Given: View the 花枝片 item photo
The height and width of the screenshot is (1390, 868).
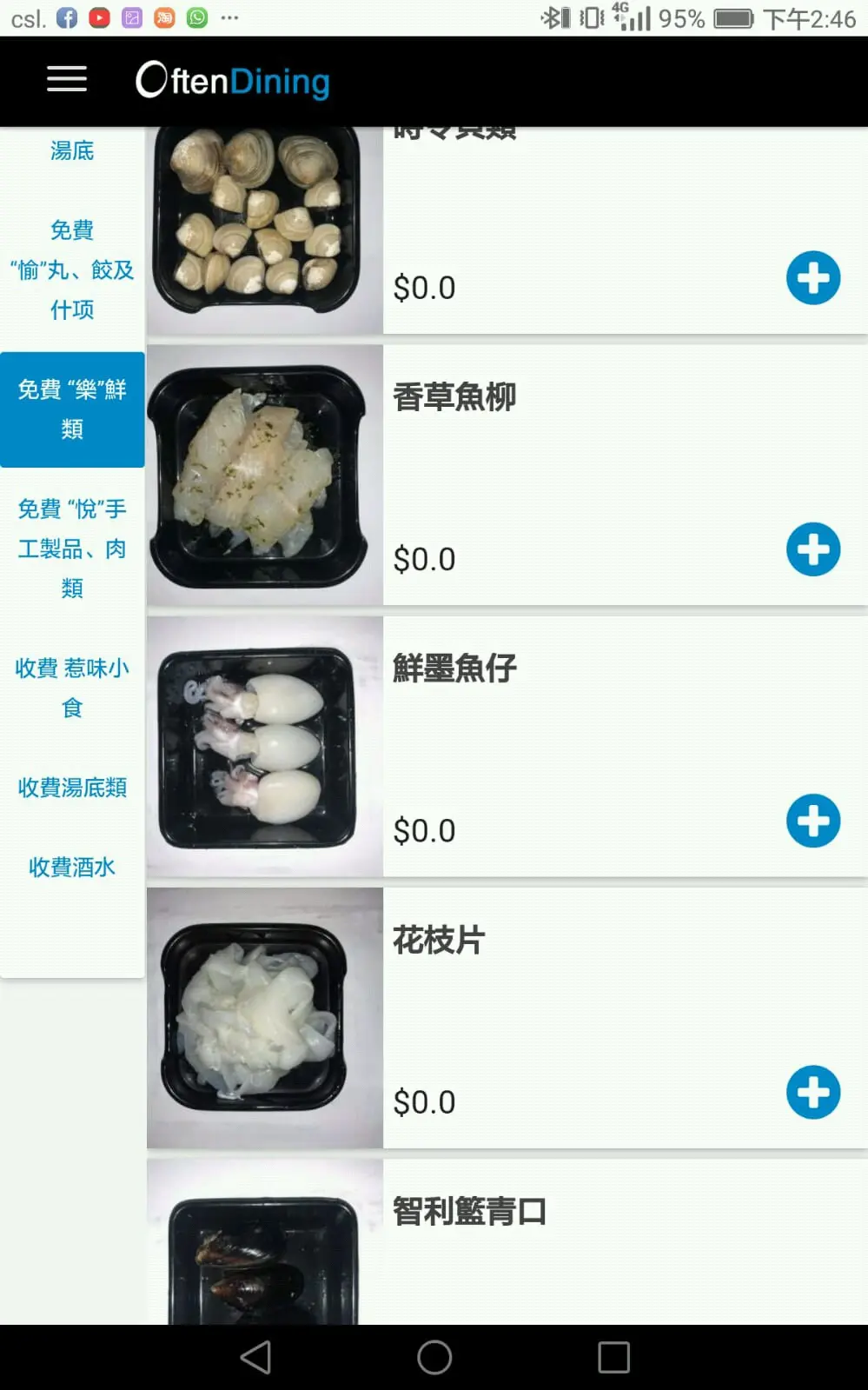Looking at the screenshot, I should click(264, 1018).
